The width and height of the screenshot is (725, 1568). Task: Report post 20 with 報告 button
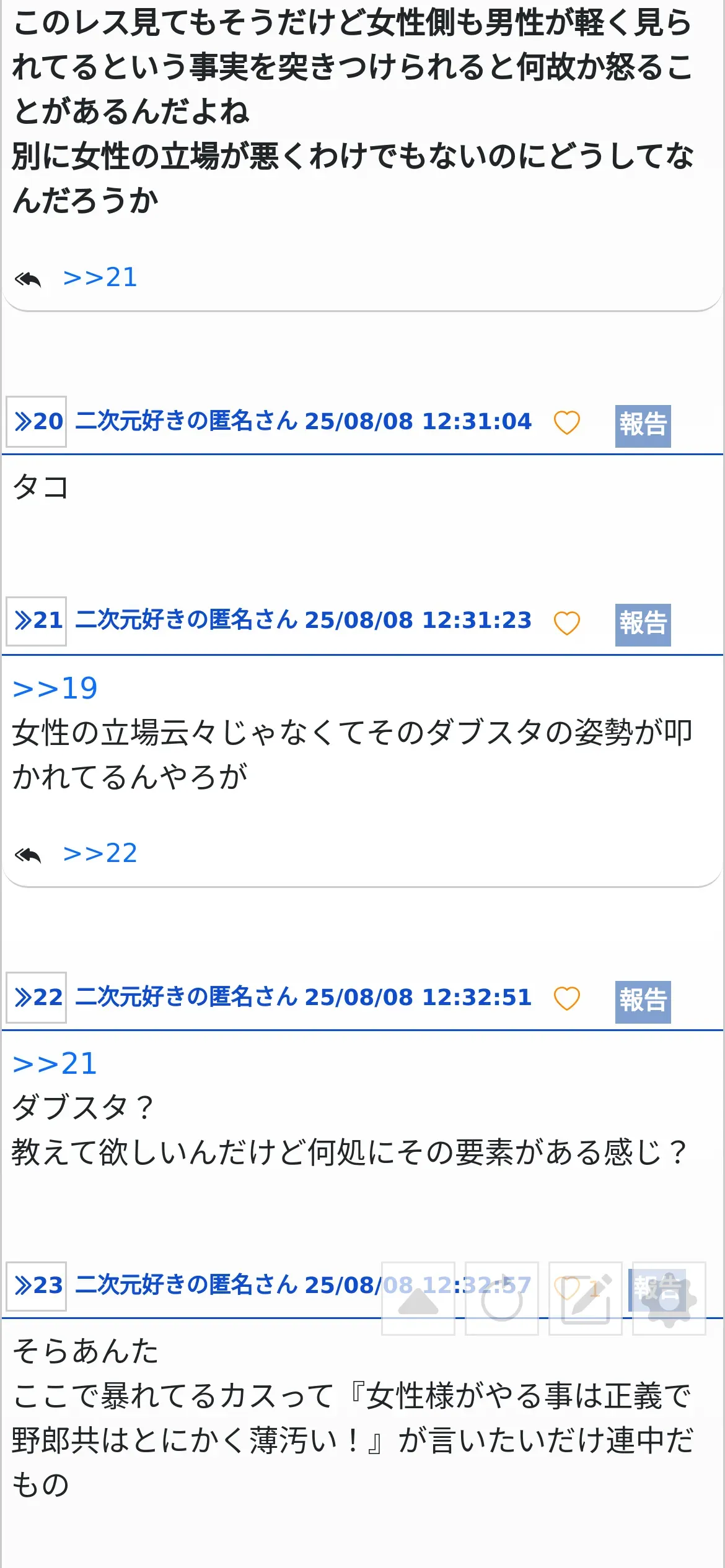pos(643,425)
